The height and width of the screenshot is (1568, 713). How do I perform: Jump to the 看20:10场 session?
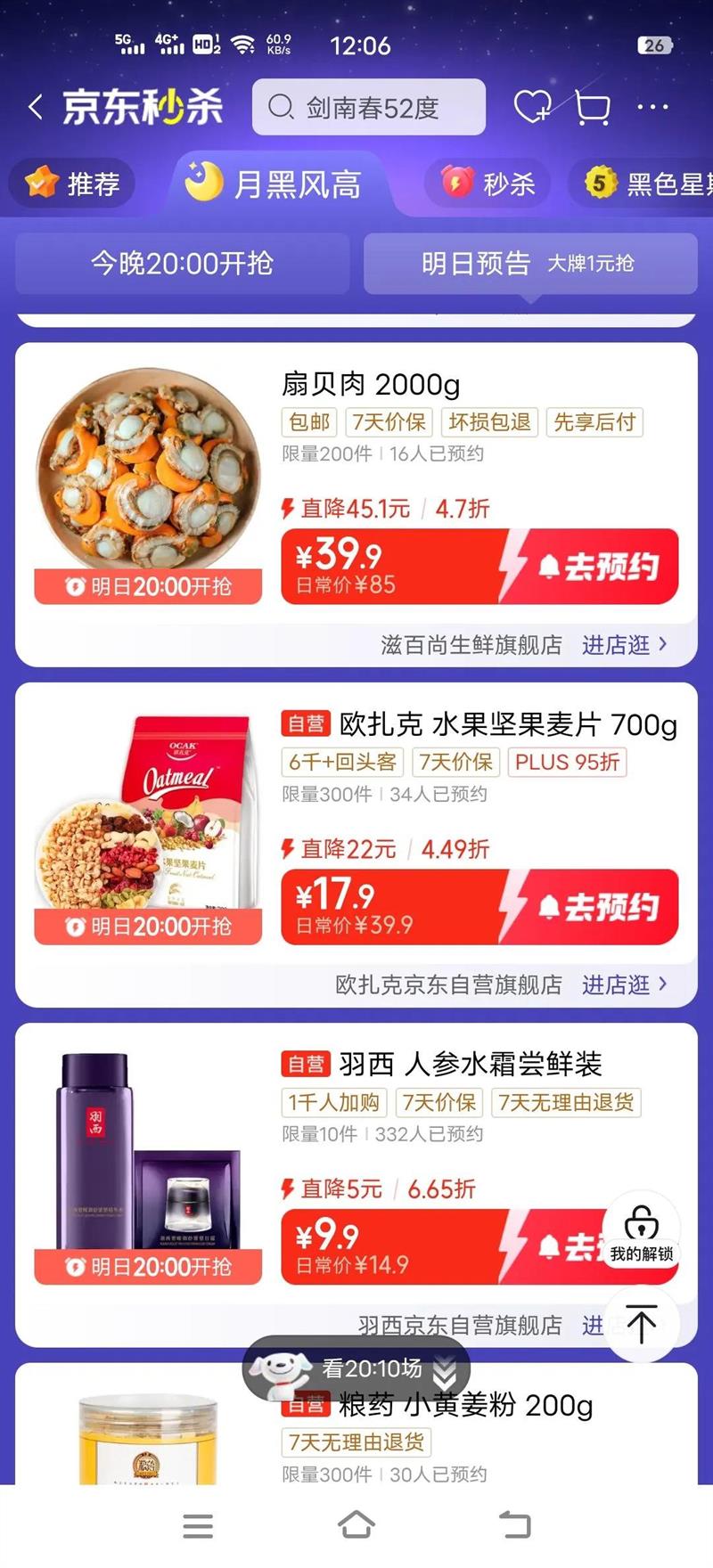tap(356, 1368)
